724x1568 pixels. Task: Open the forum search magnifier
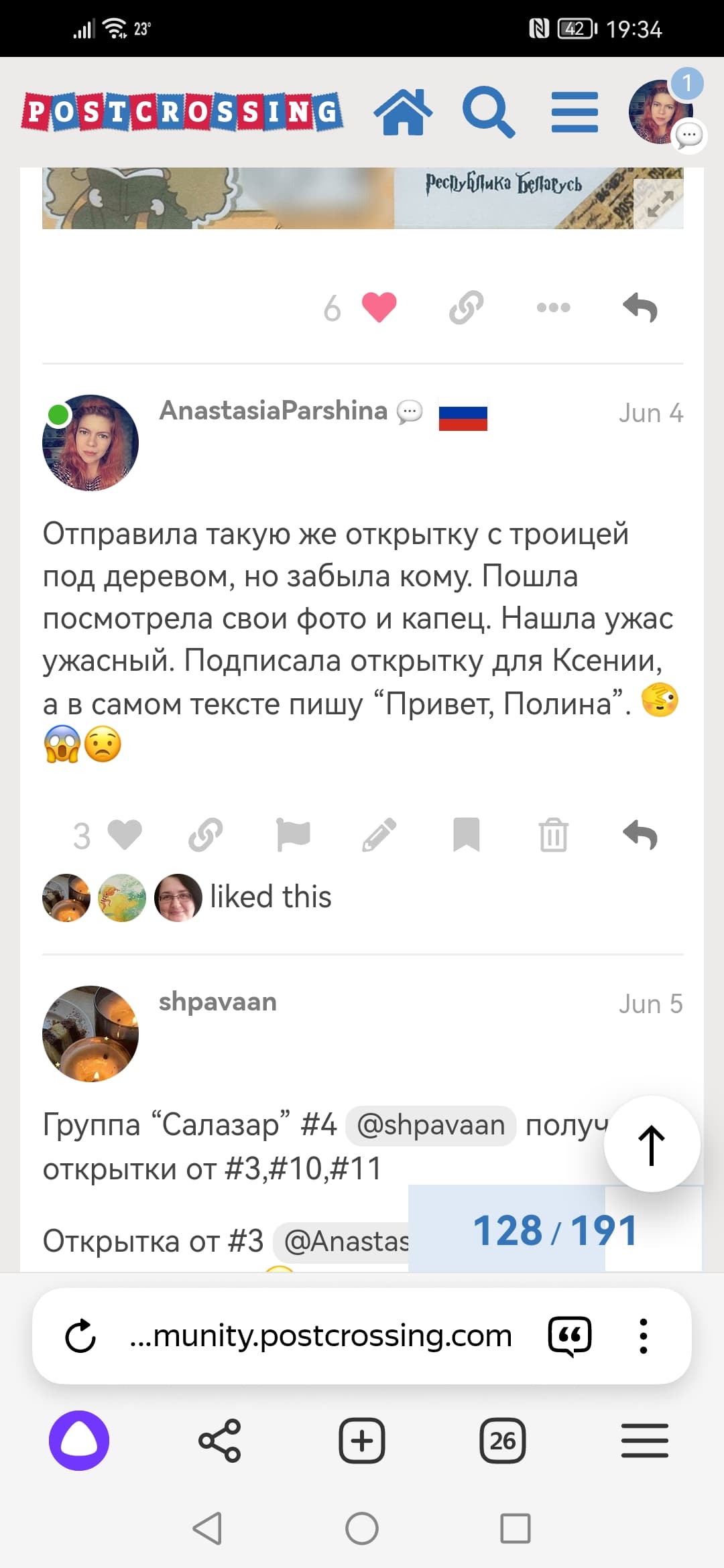(x=489, y=111)
